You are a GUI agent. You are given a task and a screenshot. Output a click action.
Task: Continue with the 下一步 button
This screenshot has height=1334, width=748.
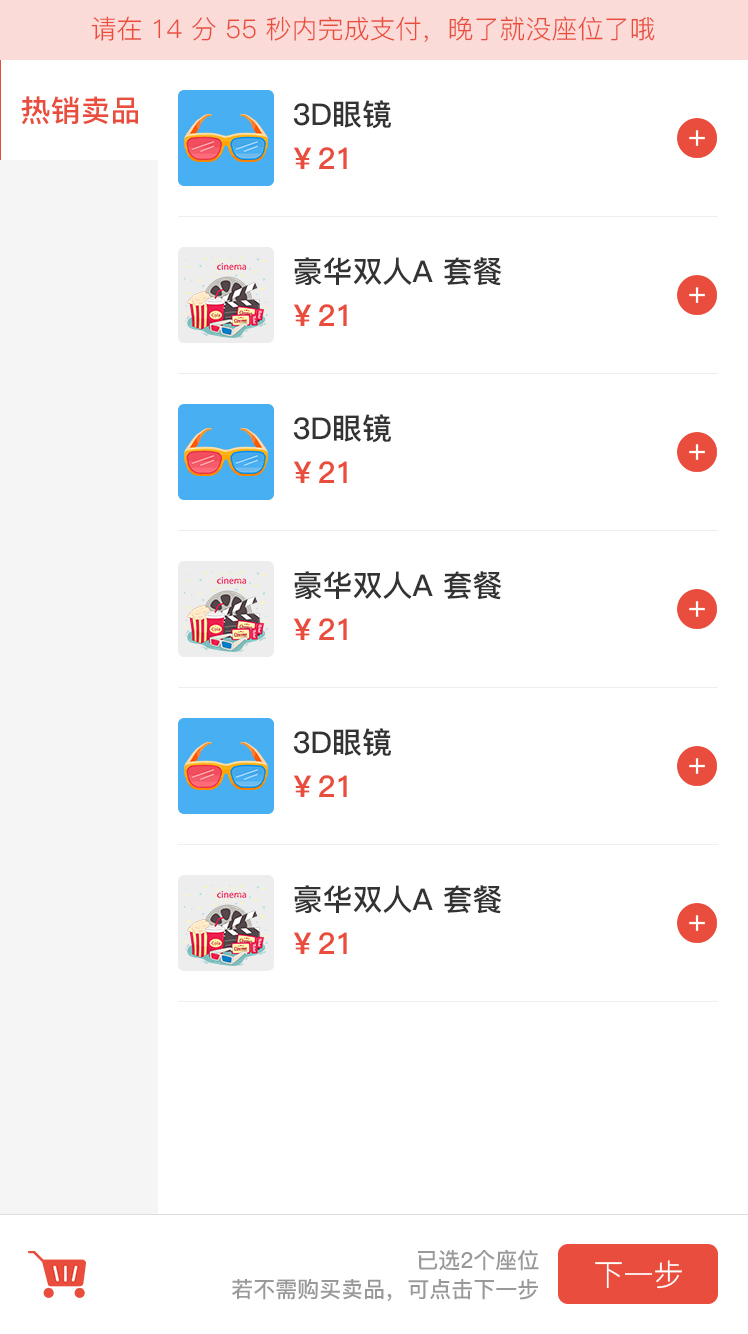(x=637, y=1274)
